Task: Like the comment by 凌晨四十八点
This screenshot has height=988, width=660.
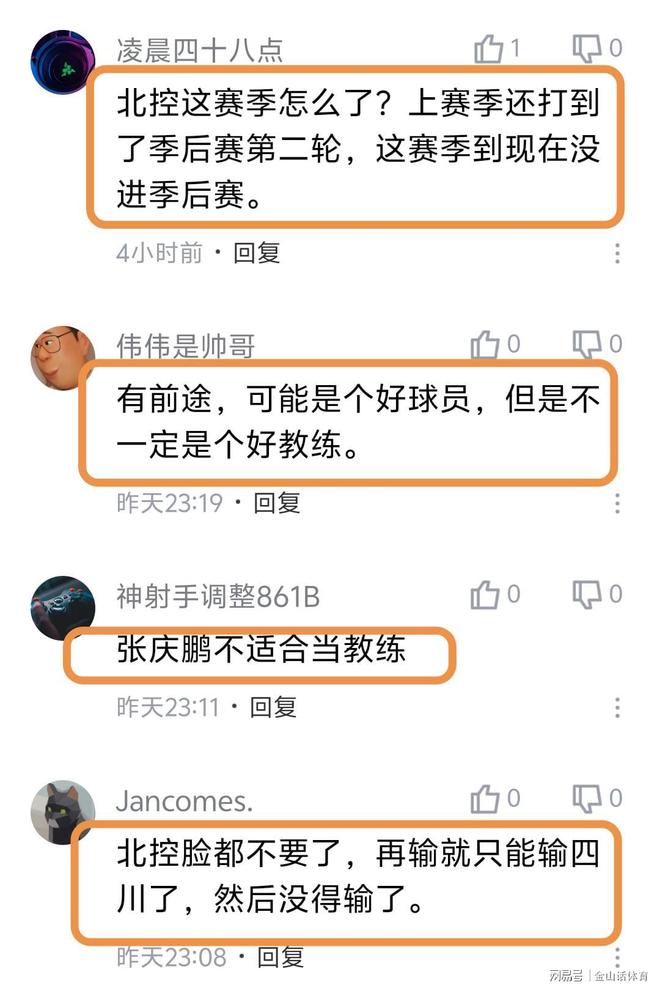Action: [x=487, y=48]
